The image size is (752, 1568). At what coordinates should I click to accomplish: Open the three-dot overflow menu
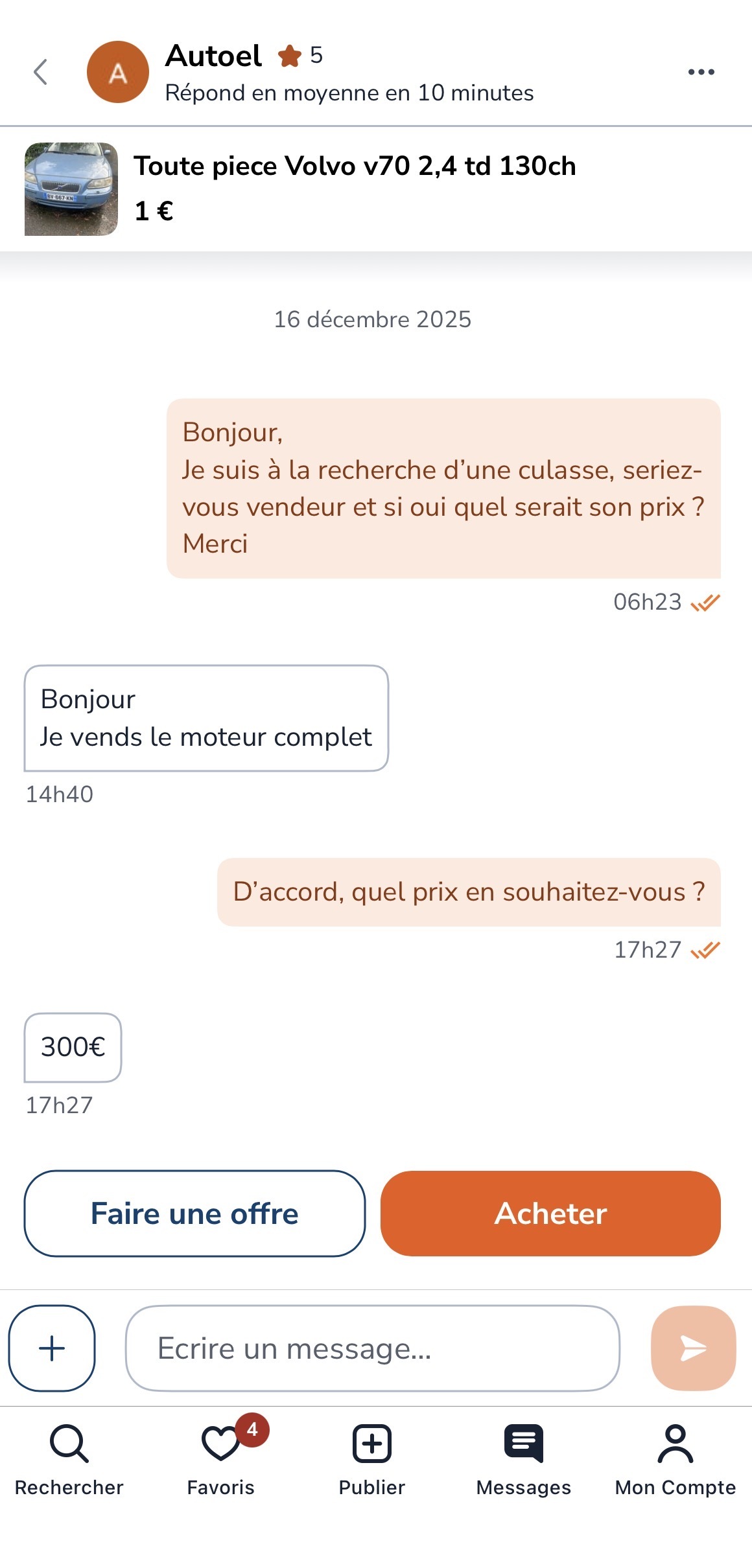(701, 72)
